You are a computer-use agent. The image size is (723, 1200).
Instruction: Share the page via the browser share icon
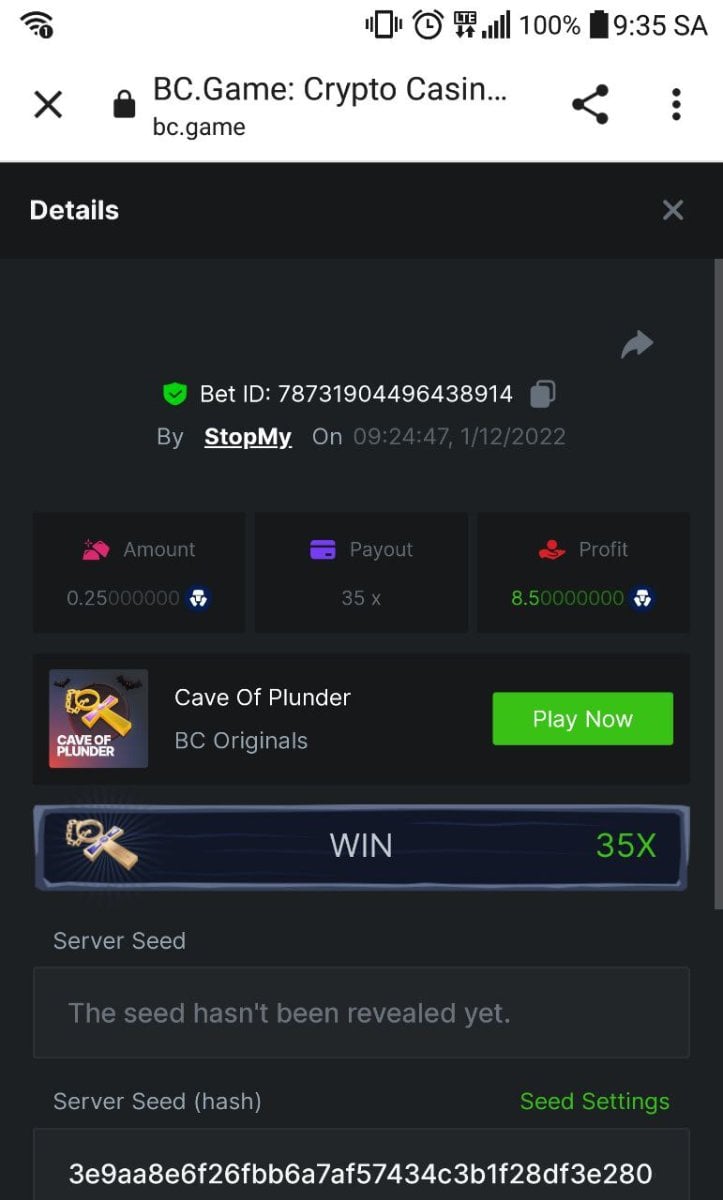click(x=590, y=104)
